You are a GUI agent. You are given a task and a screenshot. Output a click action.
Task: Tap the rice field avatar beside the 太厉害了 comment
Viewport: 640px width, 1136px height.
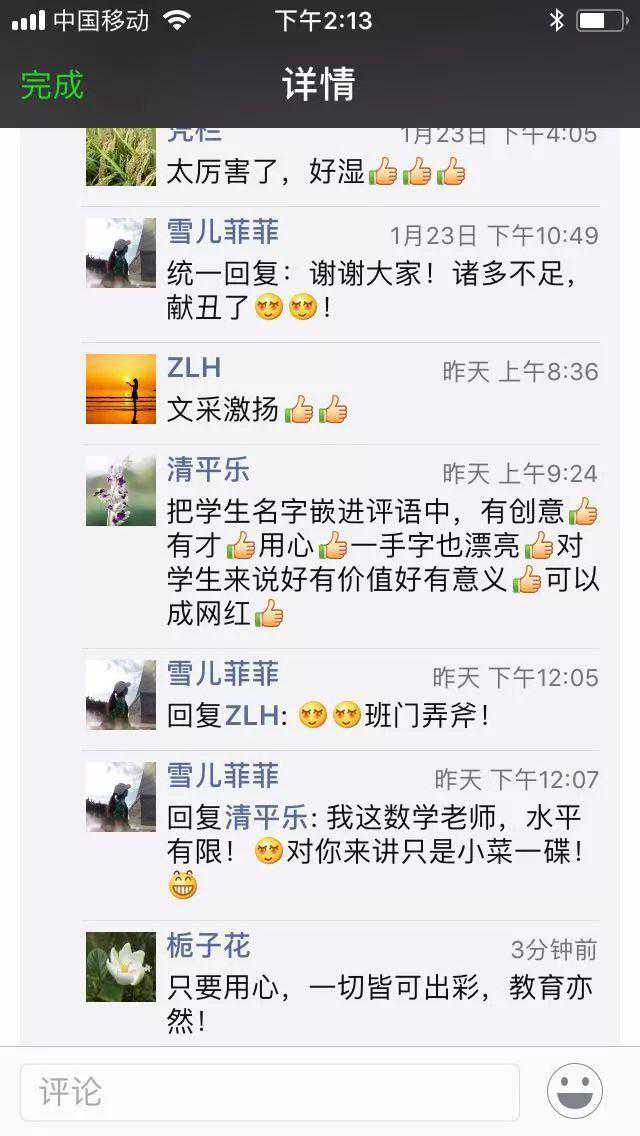[121, 156]
